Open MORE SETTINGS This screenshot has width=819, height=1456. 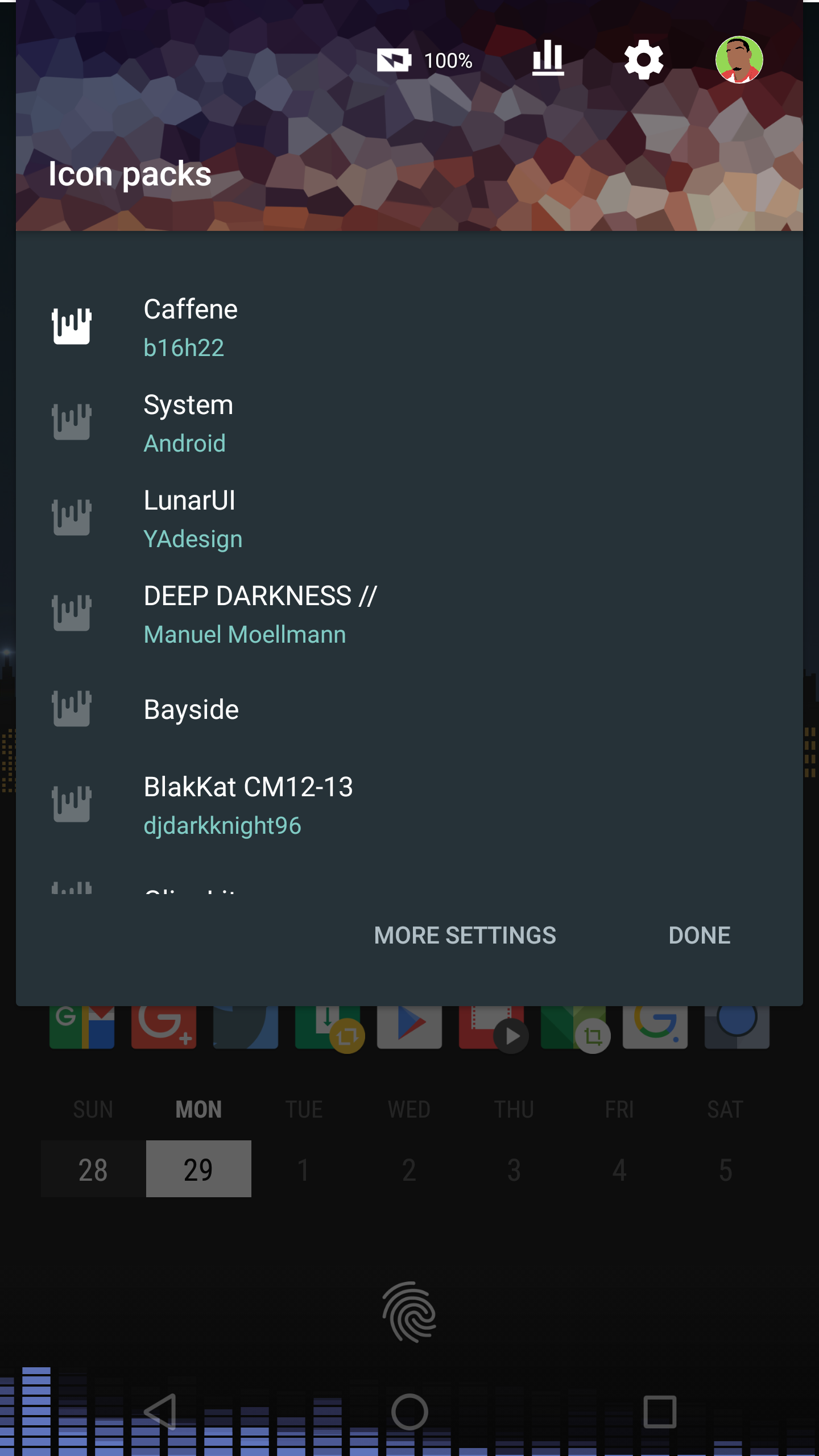pos(465,936)
